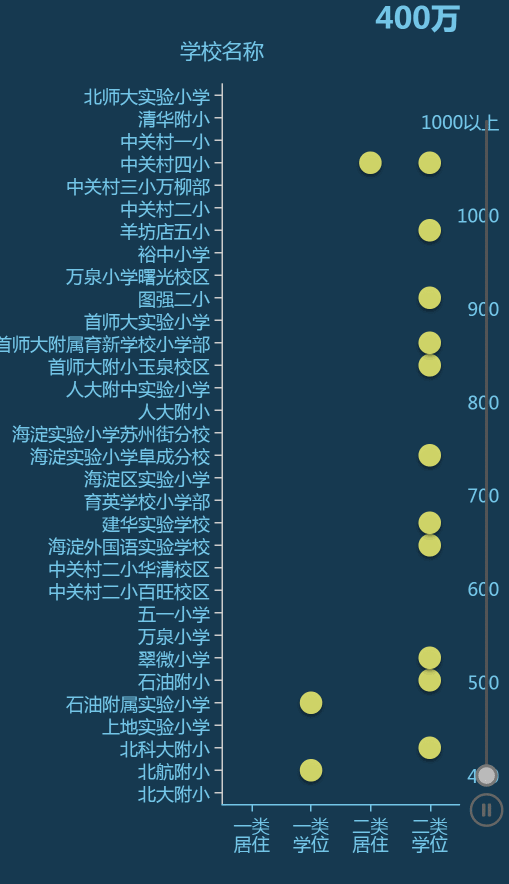Viewport: 509px width, 884px height.
Task: Select the 900 timeline point
Action: (483, 309)
